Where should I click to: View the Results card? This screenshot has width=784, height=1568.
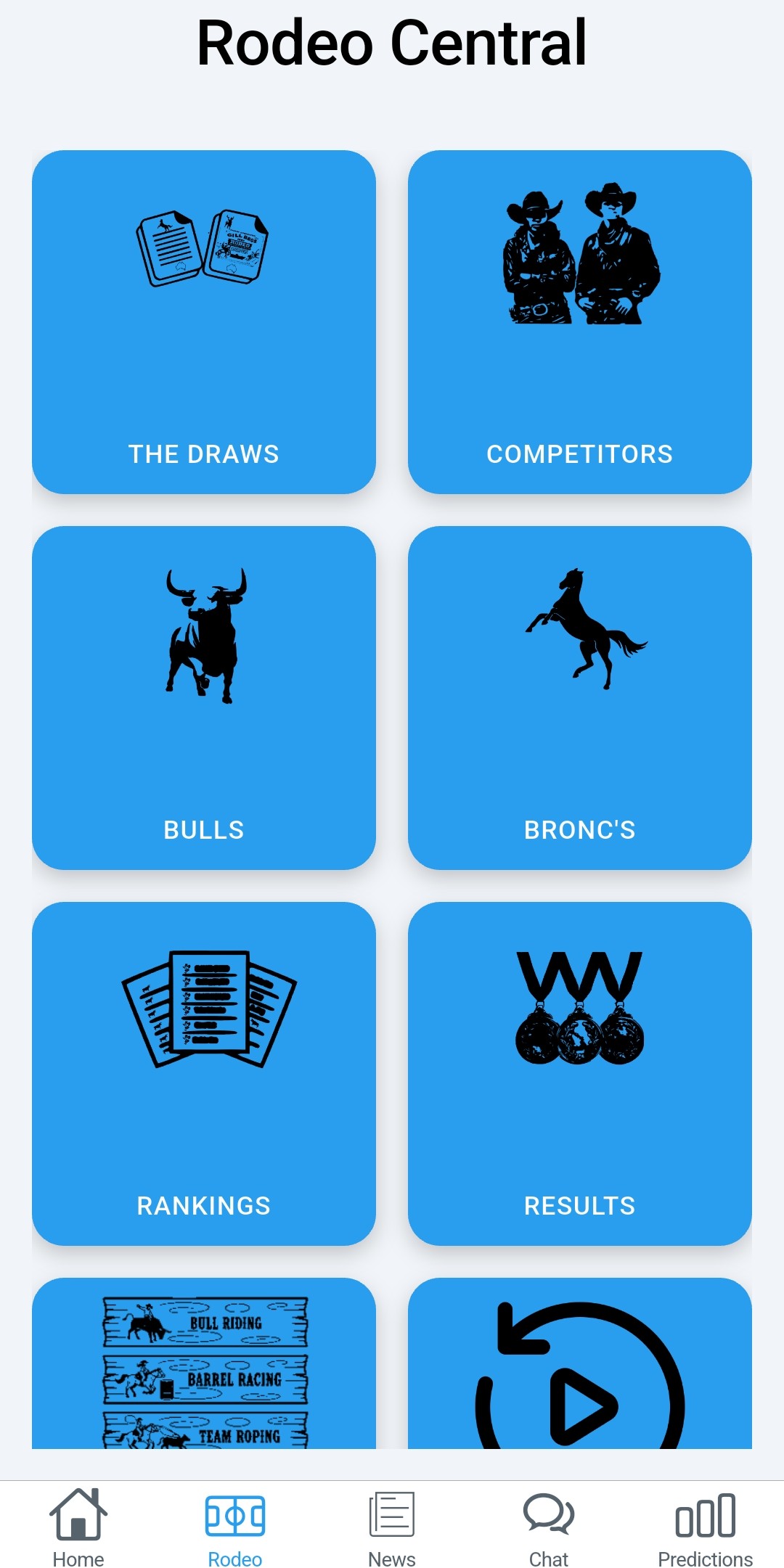tap(579, 1073)
